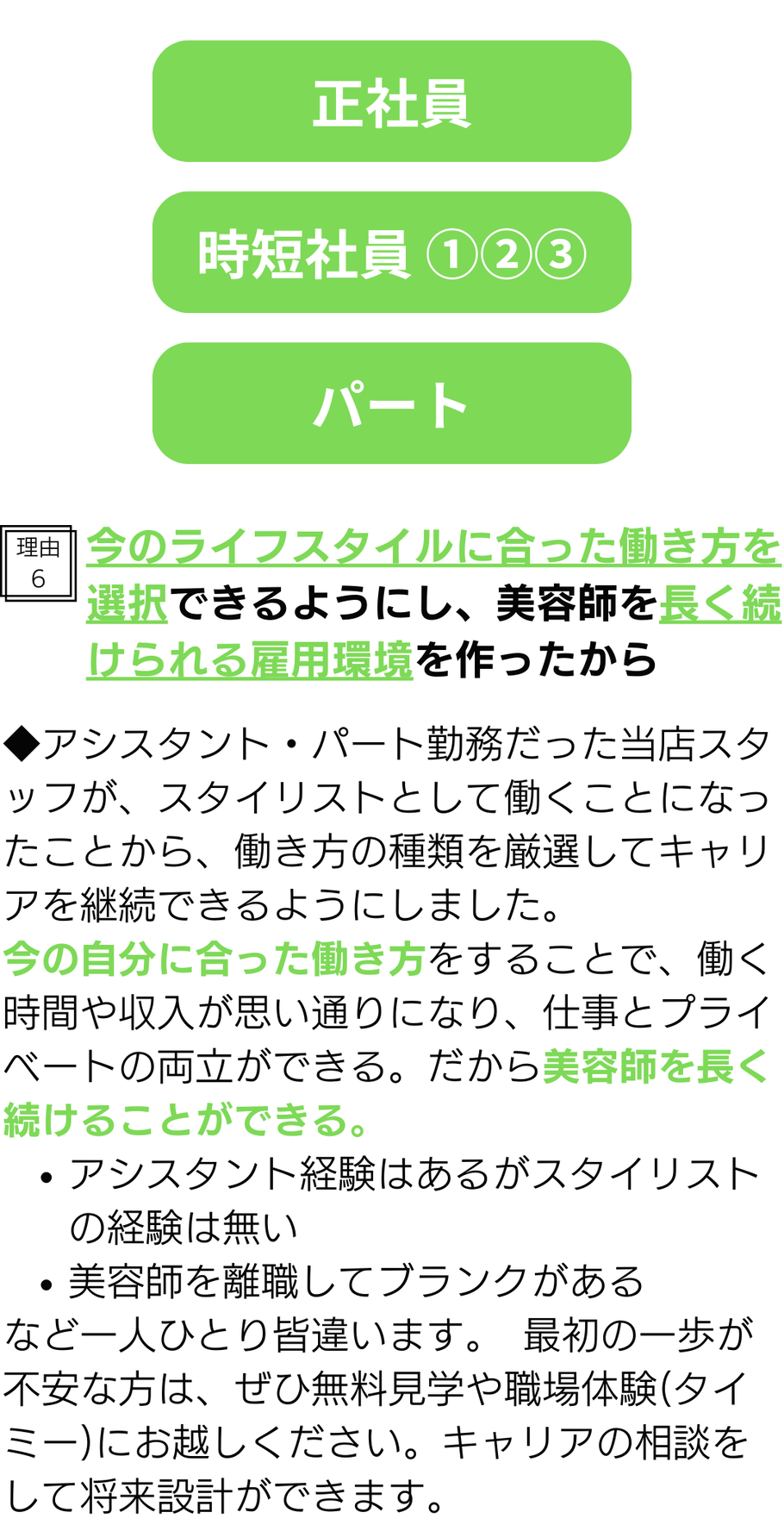This screenshot has height=1525, width=784.
Task: Select the 正社員 button
Action: tap(391, 102)
